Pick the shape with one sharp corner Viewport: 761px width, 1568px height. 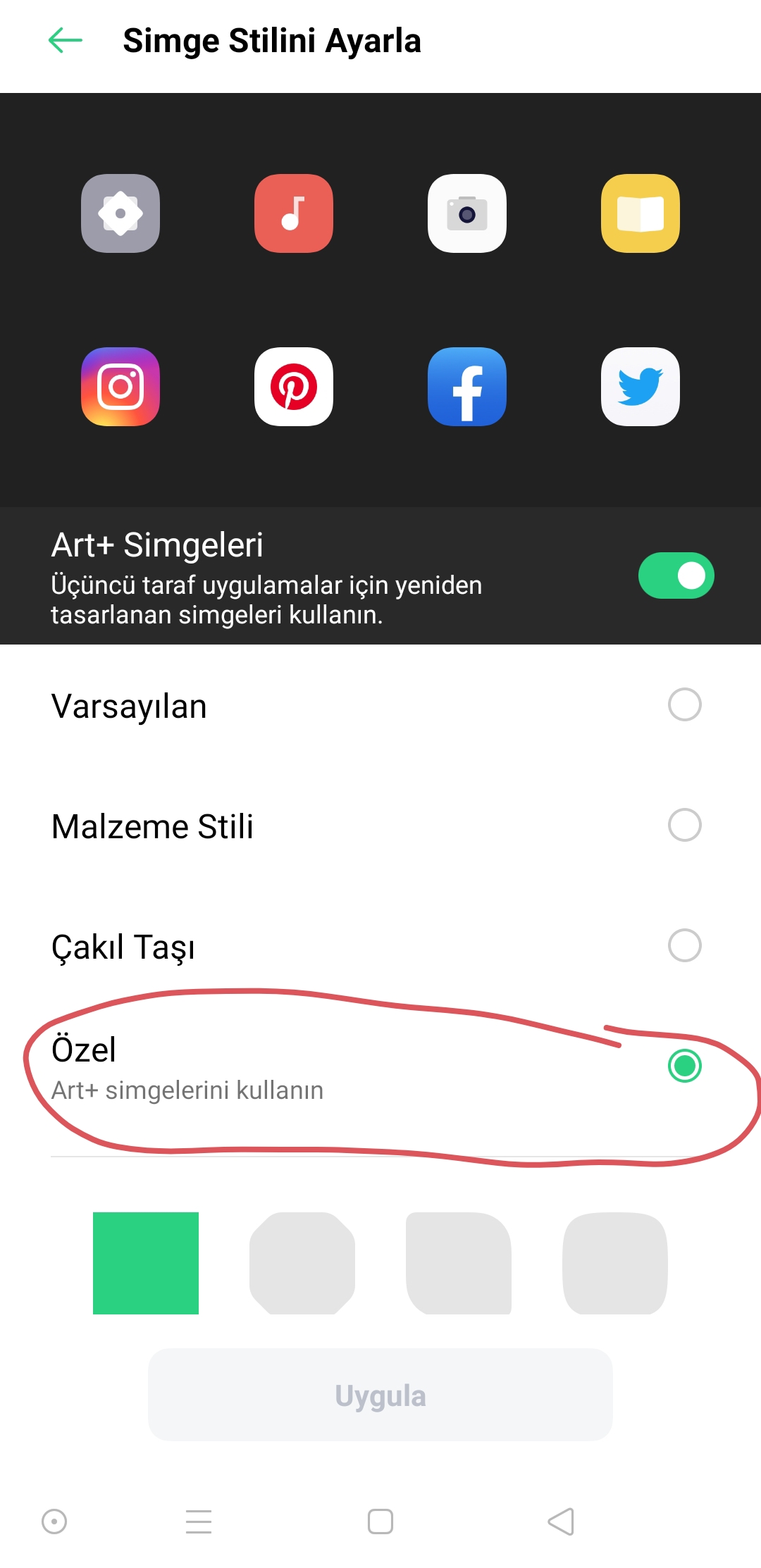coord(459,1263)
